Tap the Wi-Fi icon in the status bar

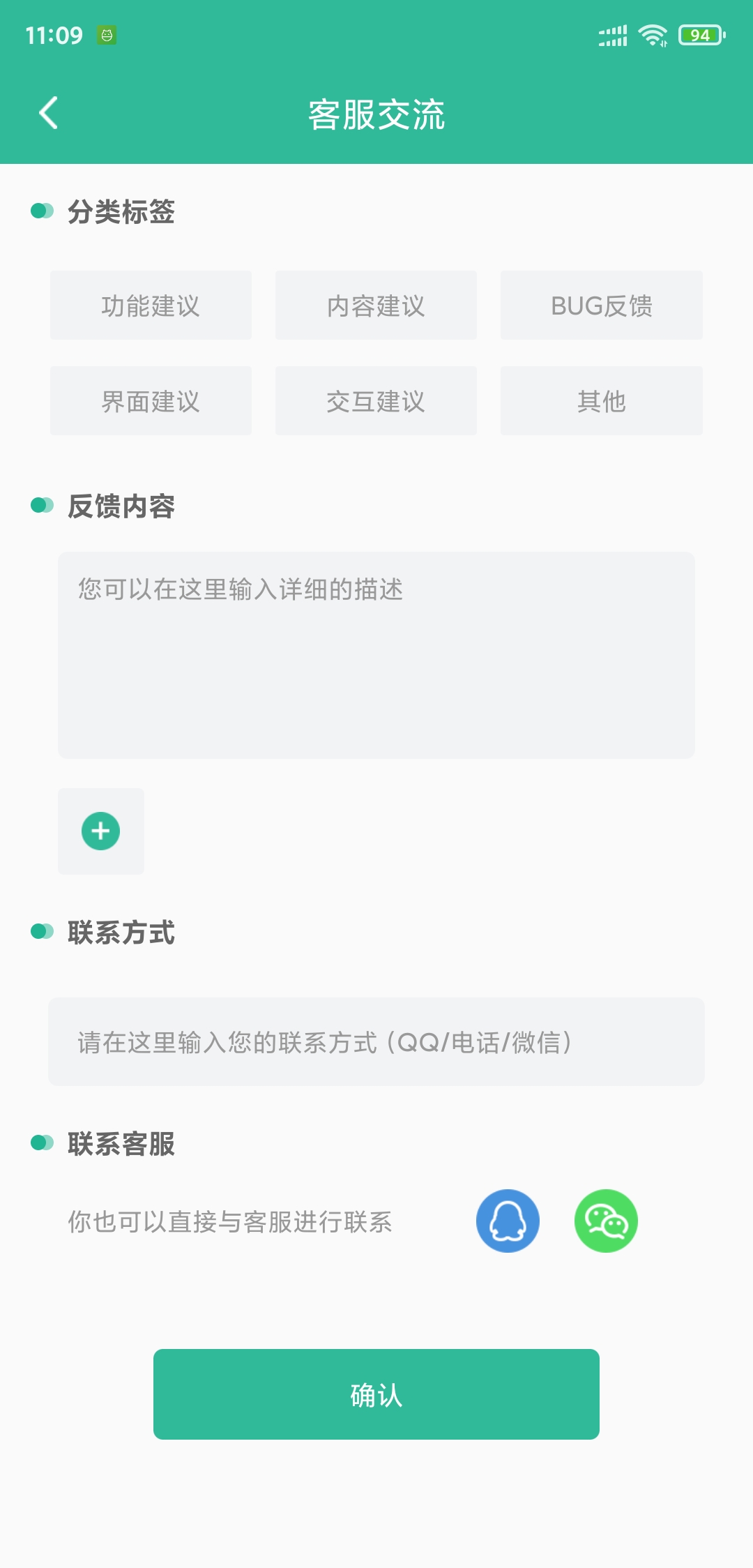pyautogui.click(x=651, y=33)
